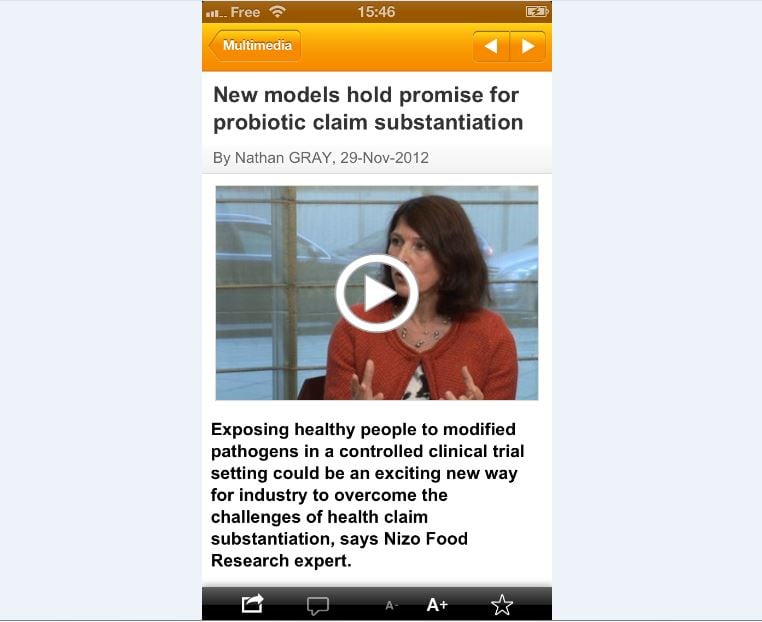Add article to favorites star
Screen dimensions: 762x622
tap(502, 604)
